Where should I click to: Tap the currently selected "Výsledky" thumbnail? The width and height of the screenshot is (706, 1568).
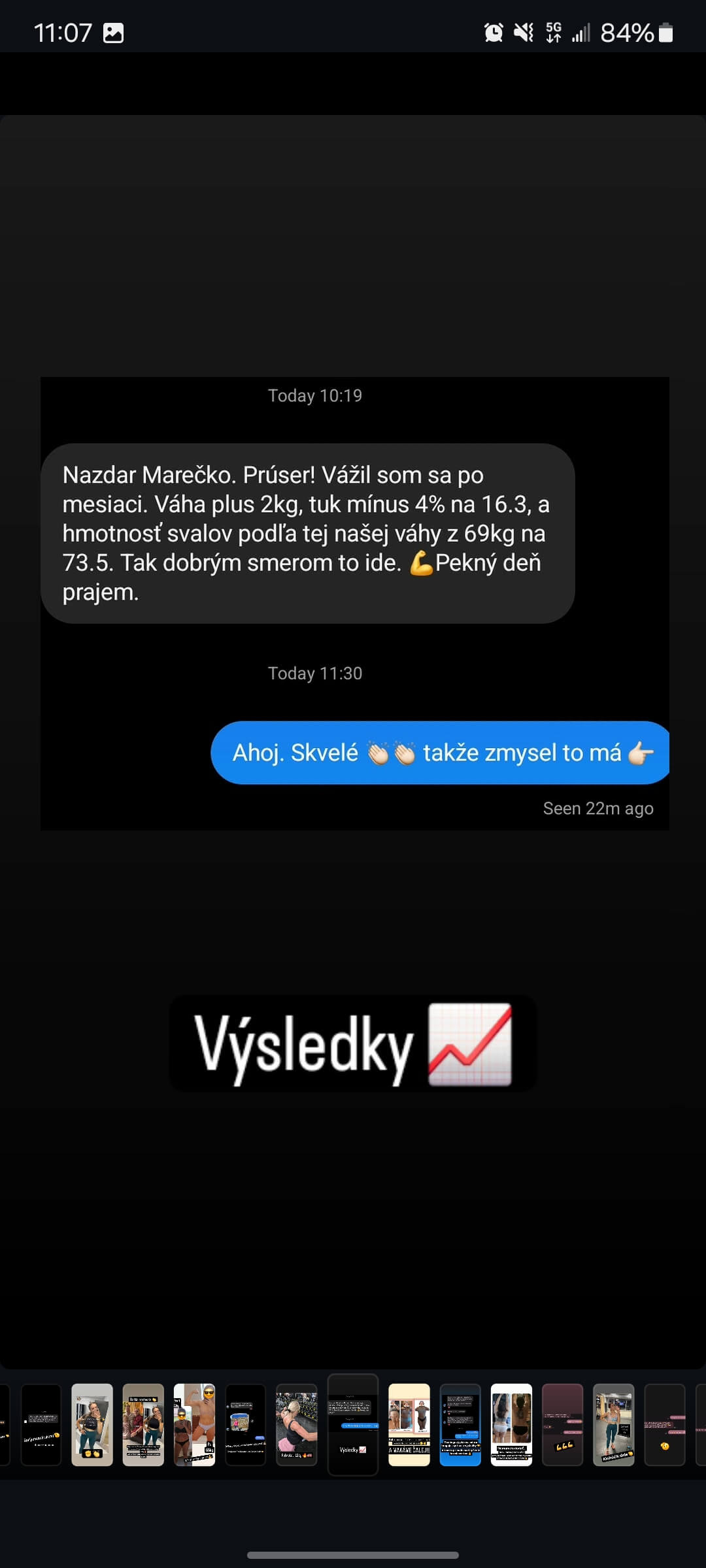pos(353,1424)
